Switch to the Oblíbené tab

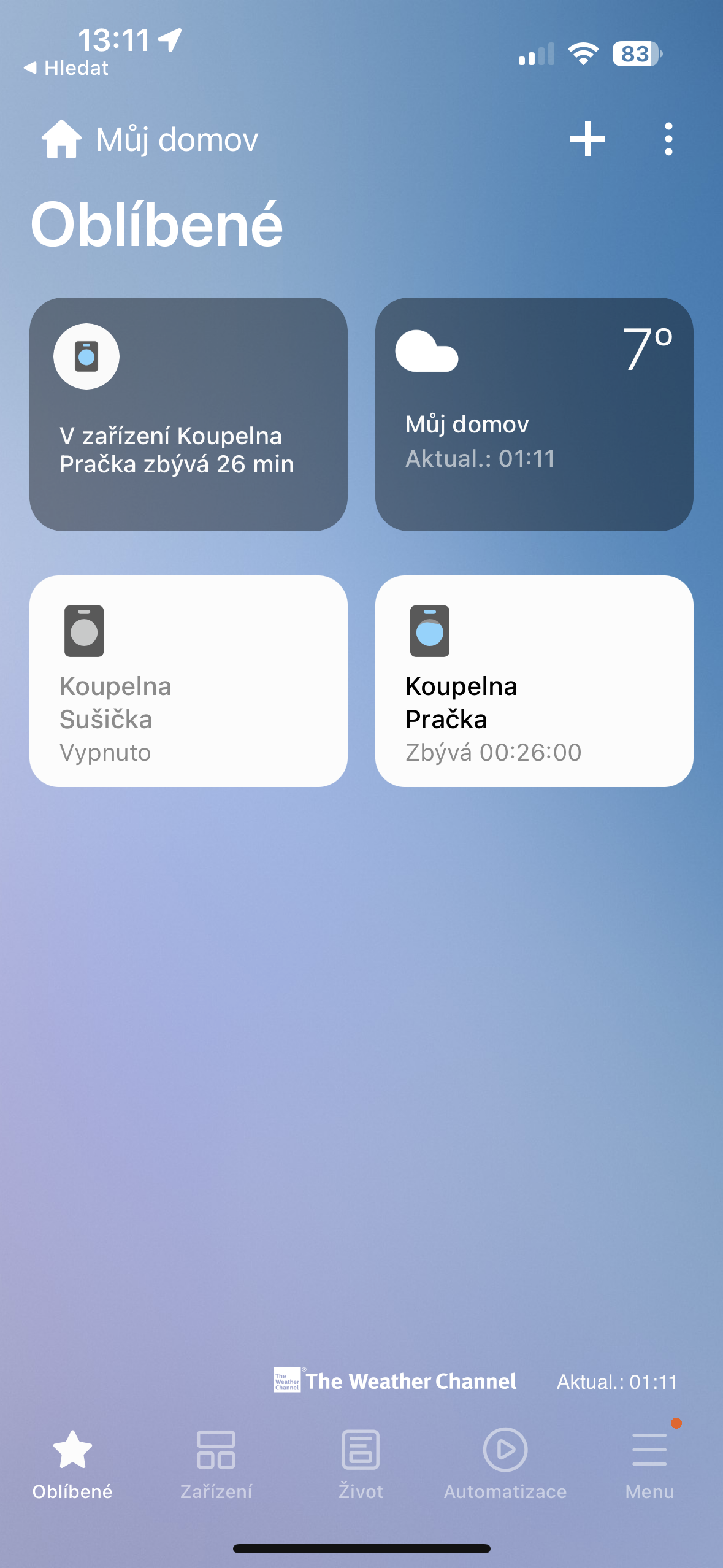click(72, 1463)
